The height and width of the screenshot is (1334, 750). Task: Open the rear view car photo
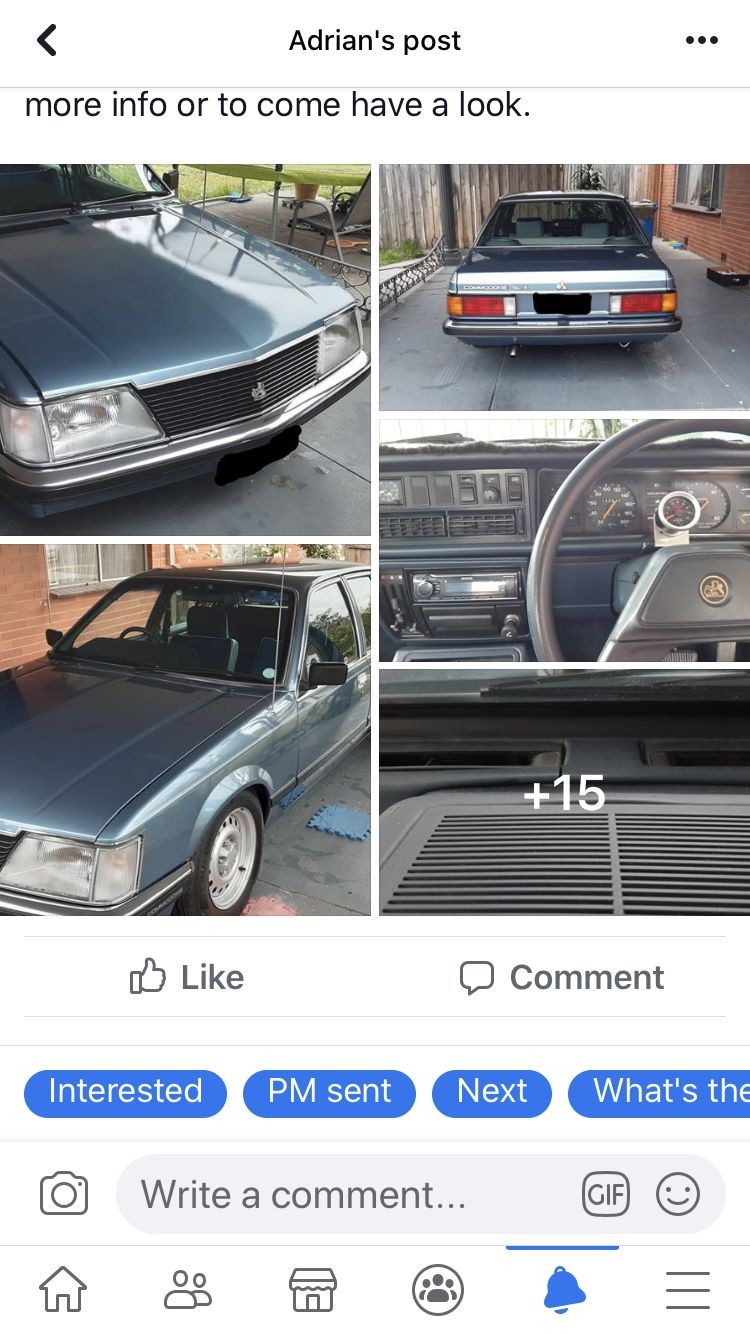pos(564,287)
